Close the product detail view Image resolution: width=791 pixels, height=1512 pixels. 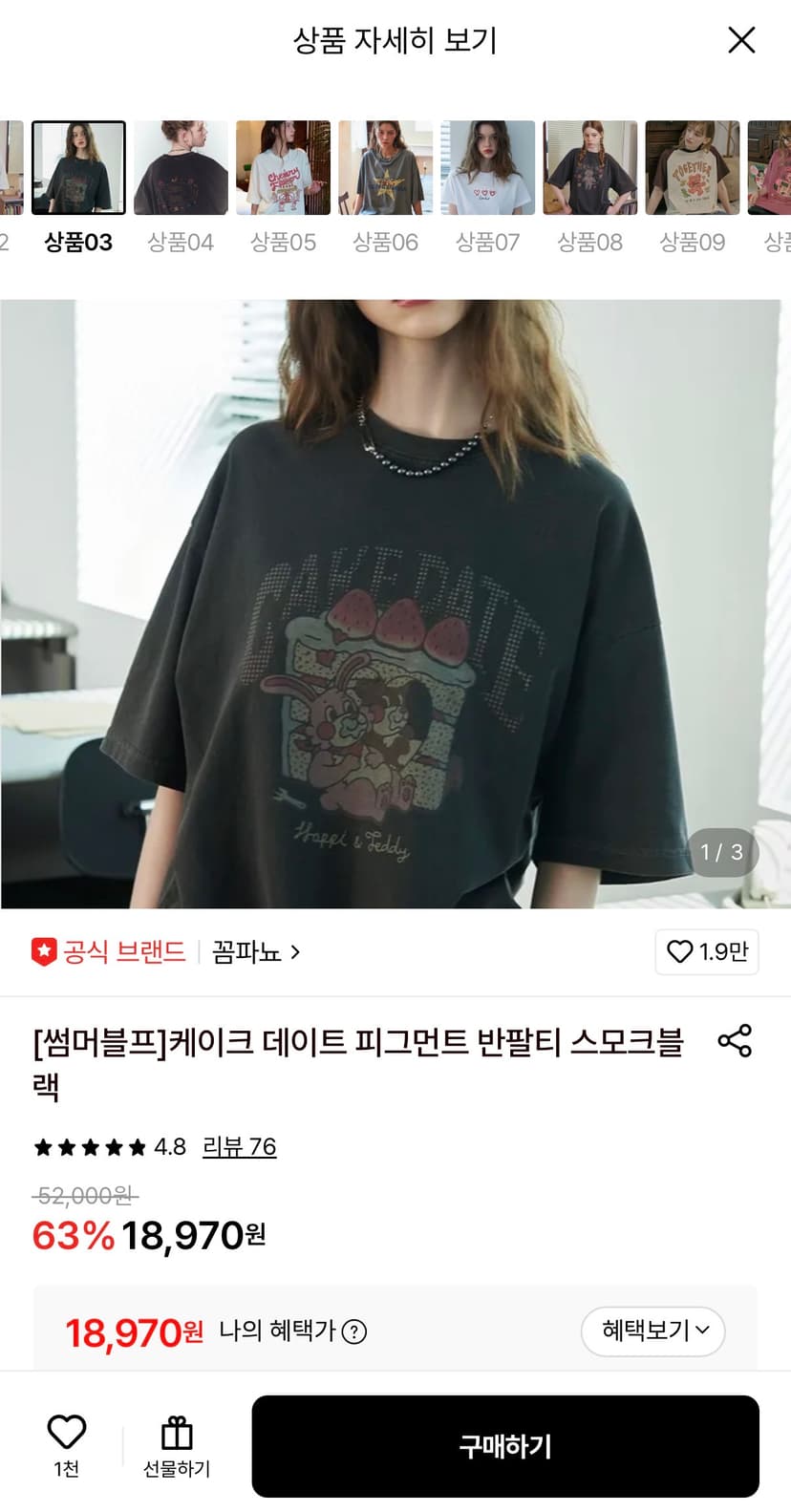[x=741, y=40]
